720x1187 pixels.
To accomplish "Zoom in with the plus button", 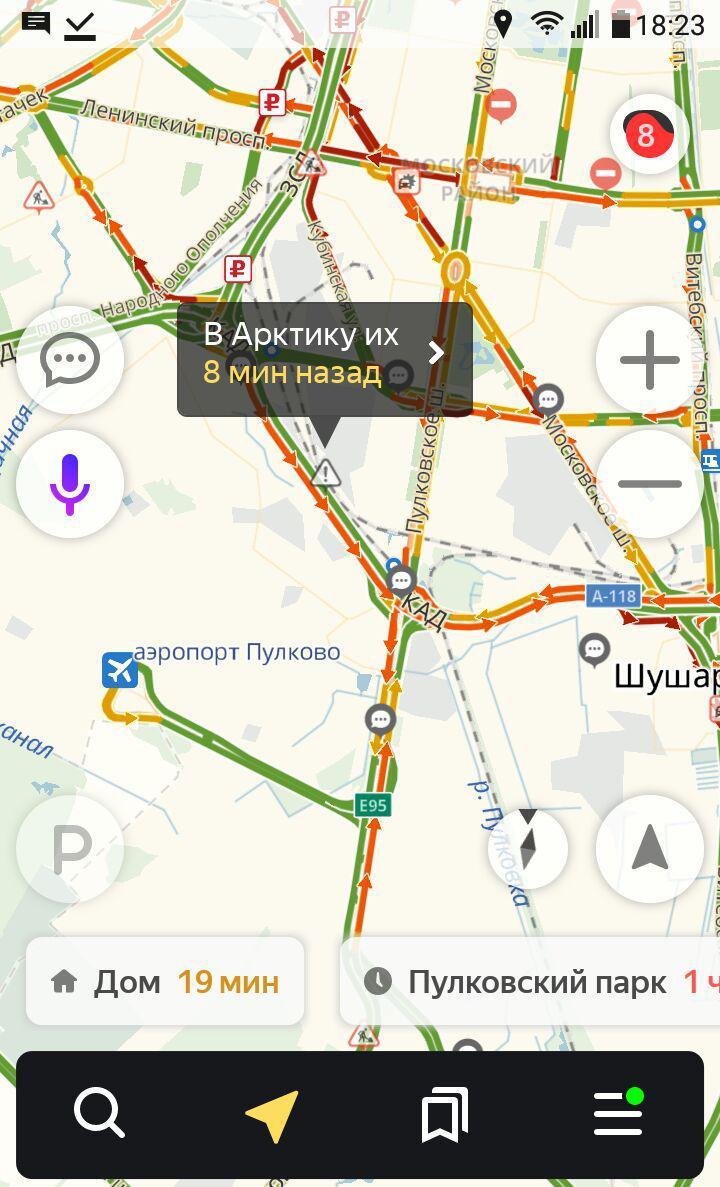I will pos(649,359).
